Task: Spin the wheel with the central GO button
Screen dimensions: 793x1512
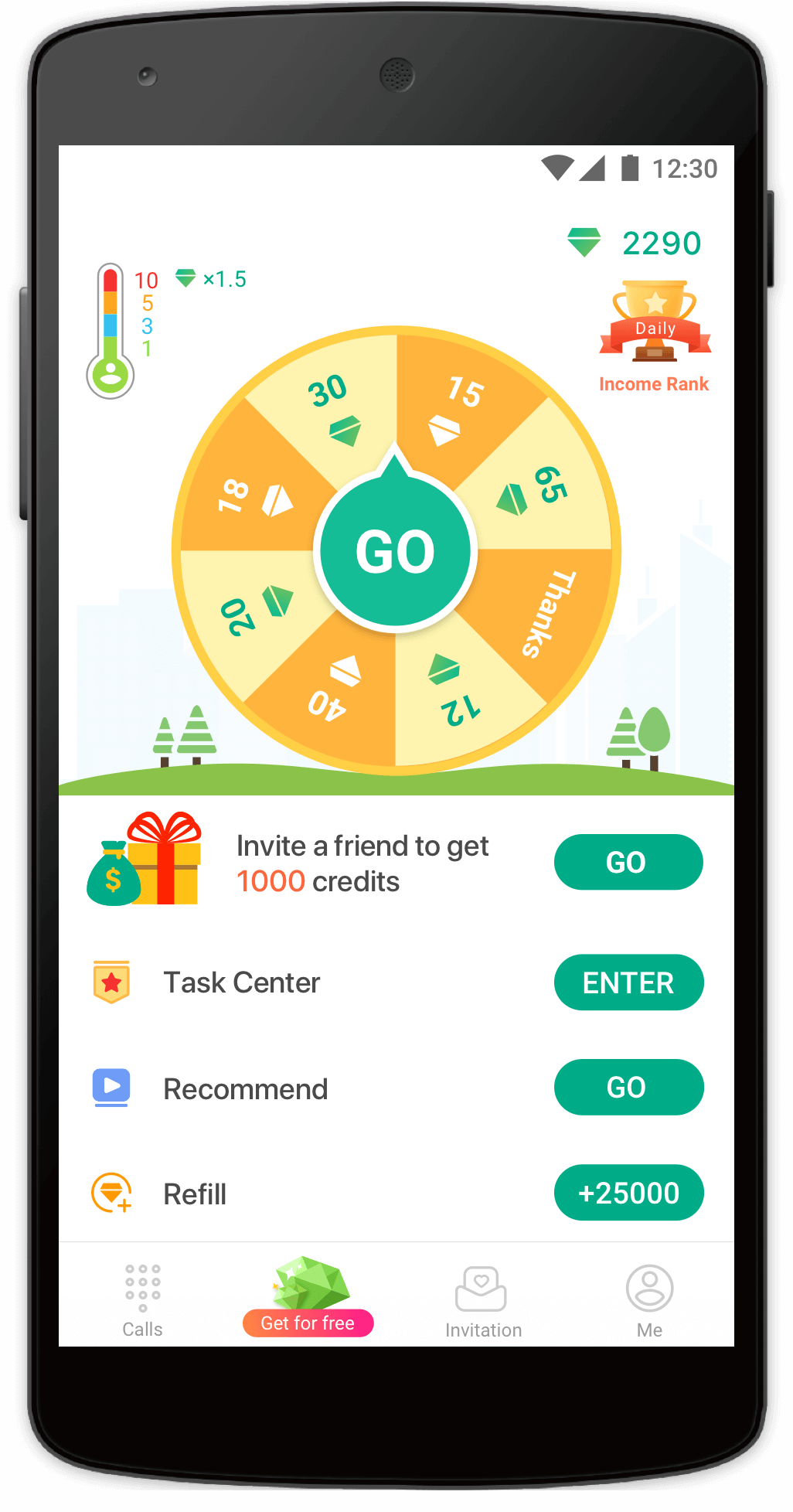Action: tap(395, 551)
